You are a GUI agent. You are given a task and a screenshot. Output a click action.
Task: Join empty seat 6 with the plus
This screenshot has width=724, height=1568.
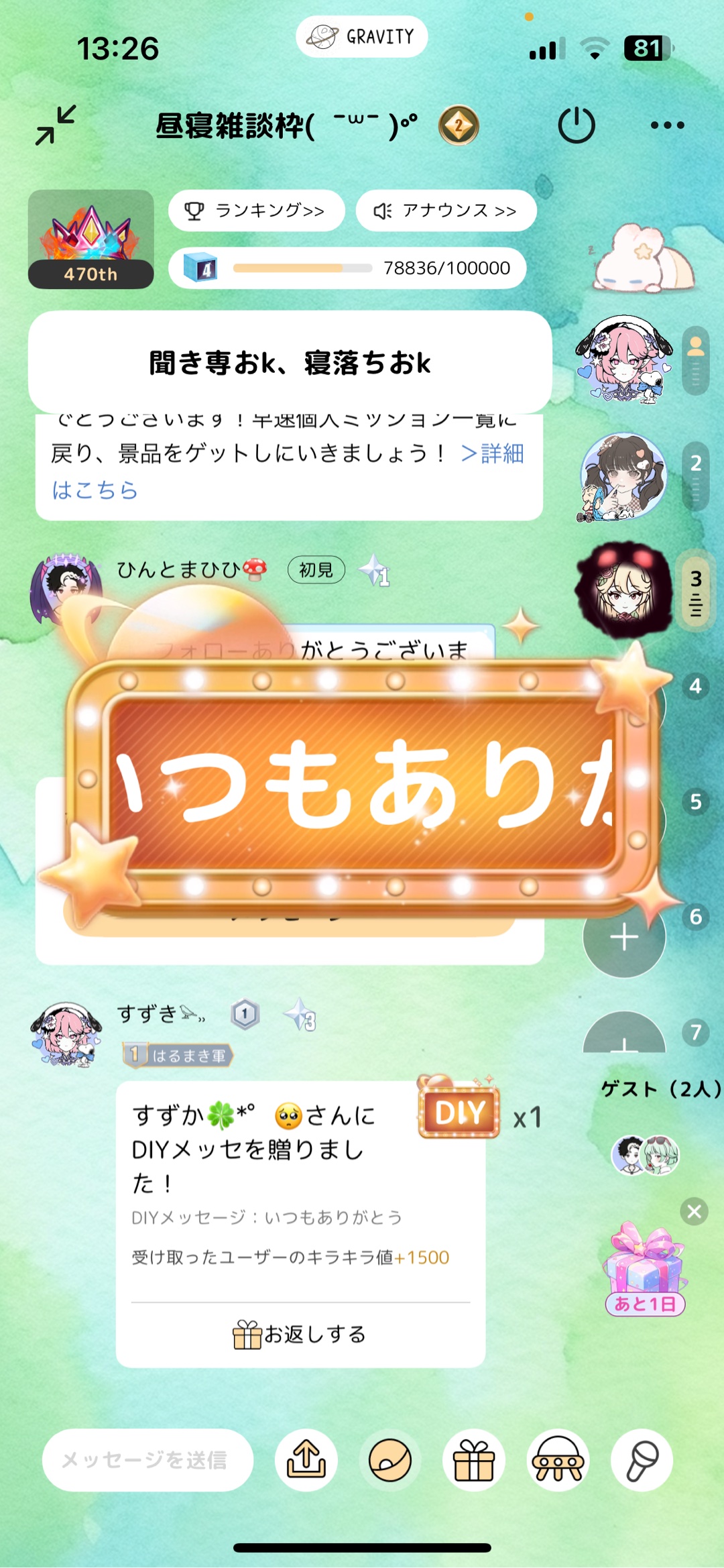point(624,937)
